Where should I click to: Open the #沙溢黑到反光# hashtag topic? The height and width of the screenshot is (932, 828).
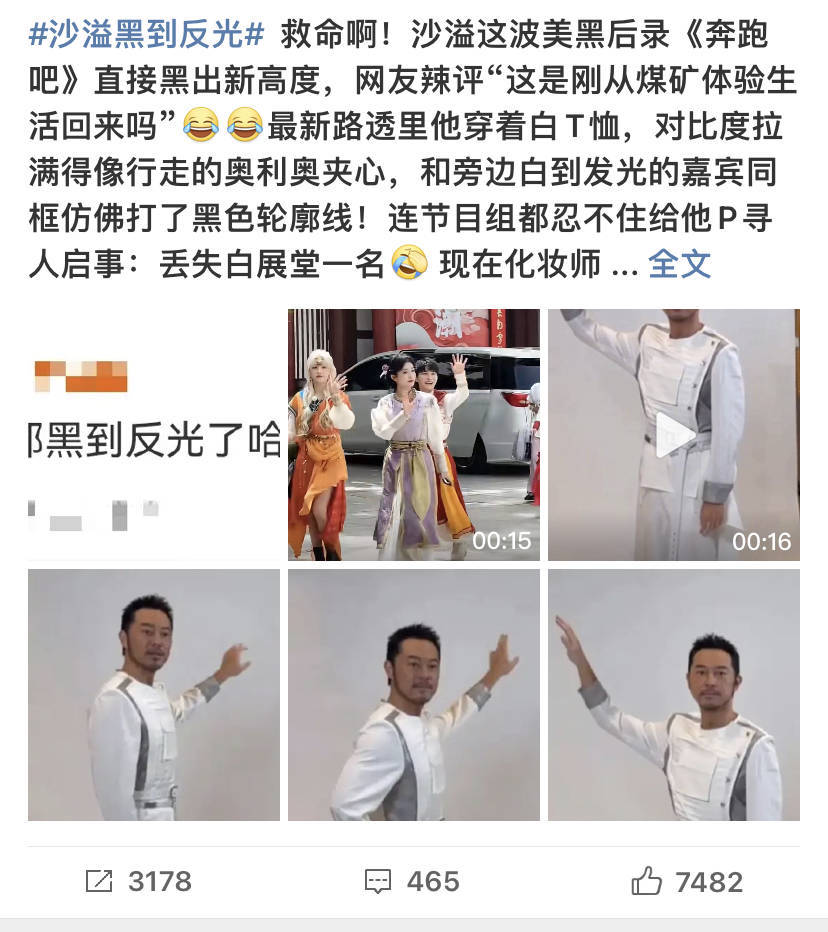pos(146,35)
